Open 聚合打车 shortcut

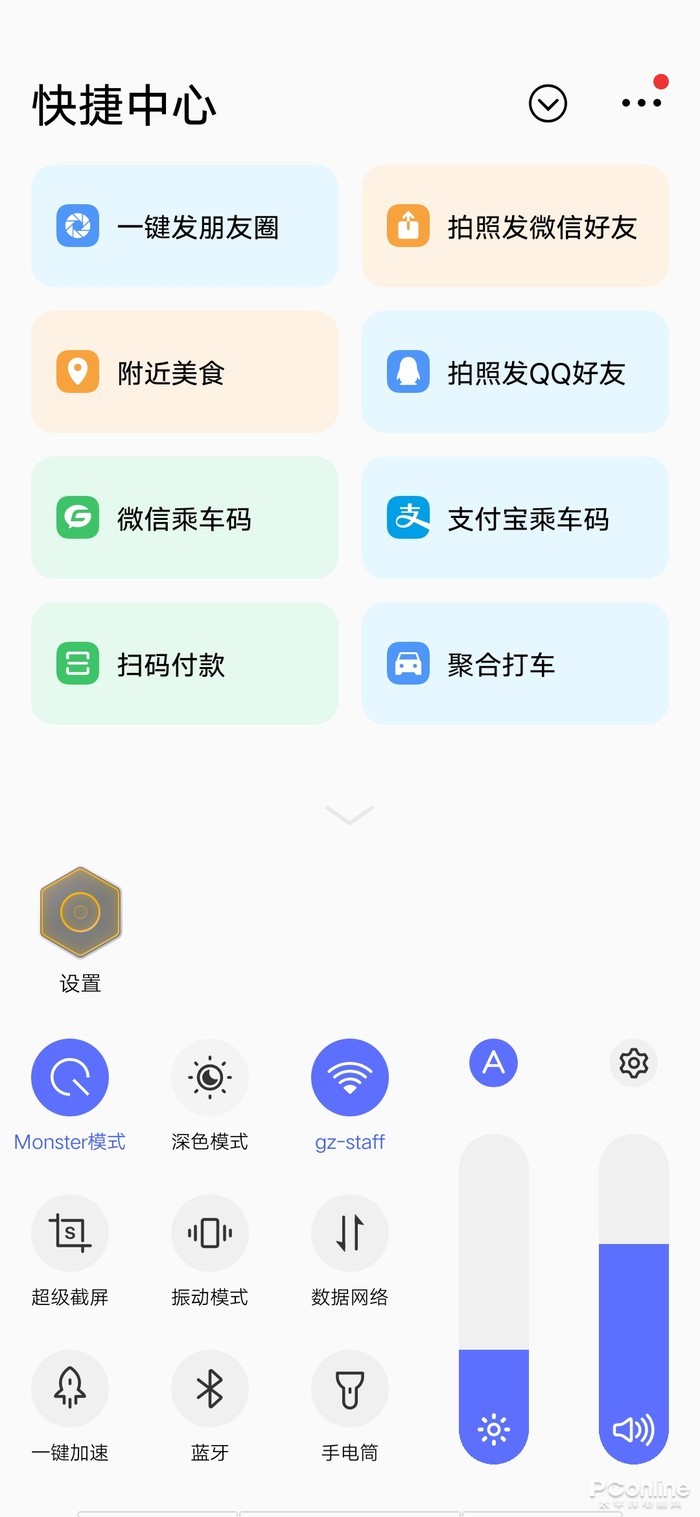[x=515, y=664]
